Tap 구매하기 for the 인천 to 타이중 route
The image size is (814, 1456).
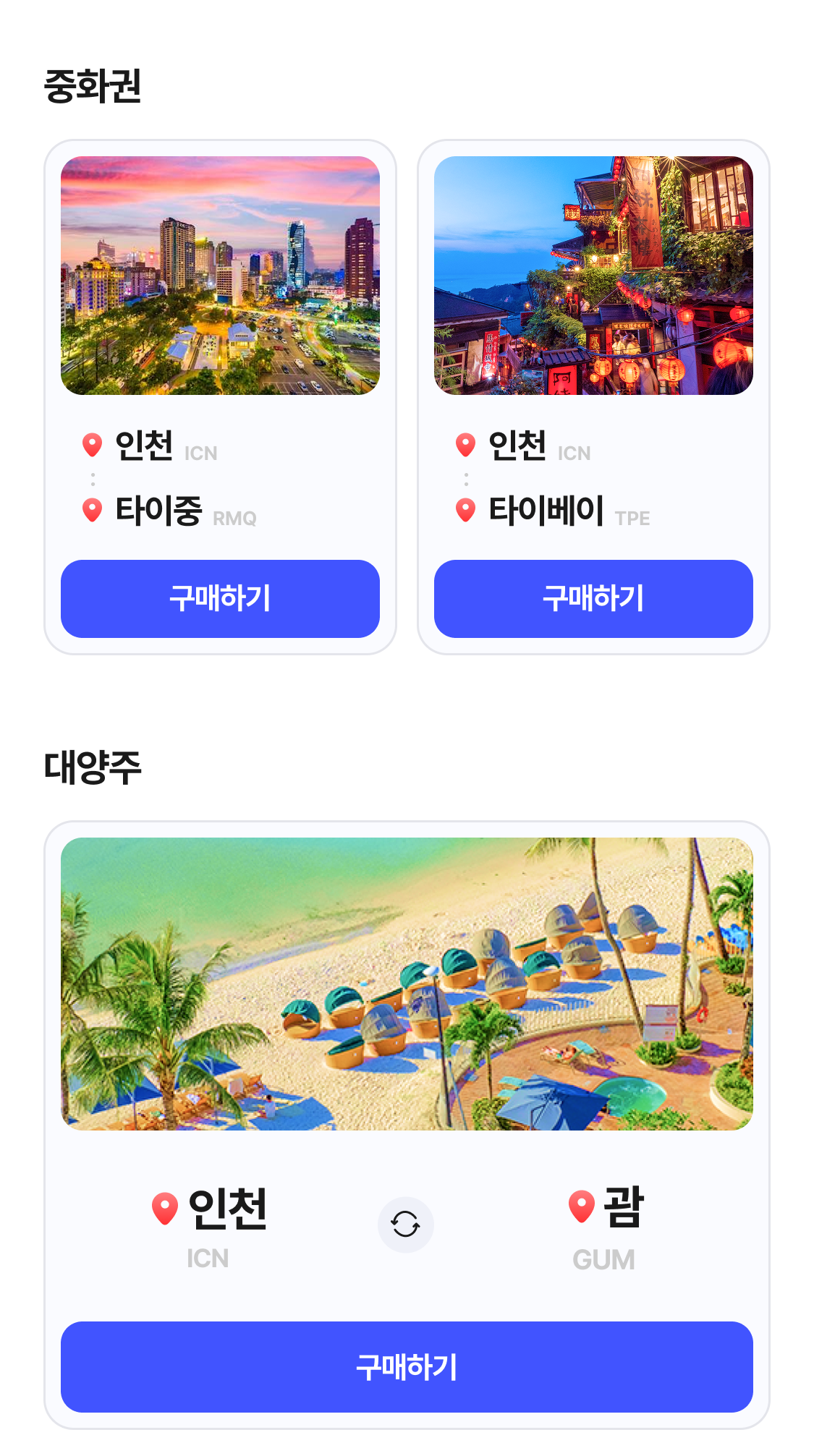click(220, 598)
